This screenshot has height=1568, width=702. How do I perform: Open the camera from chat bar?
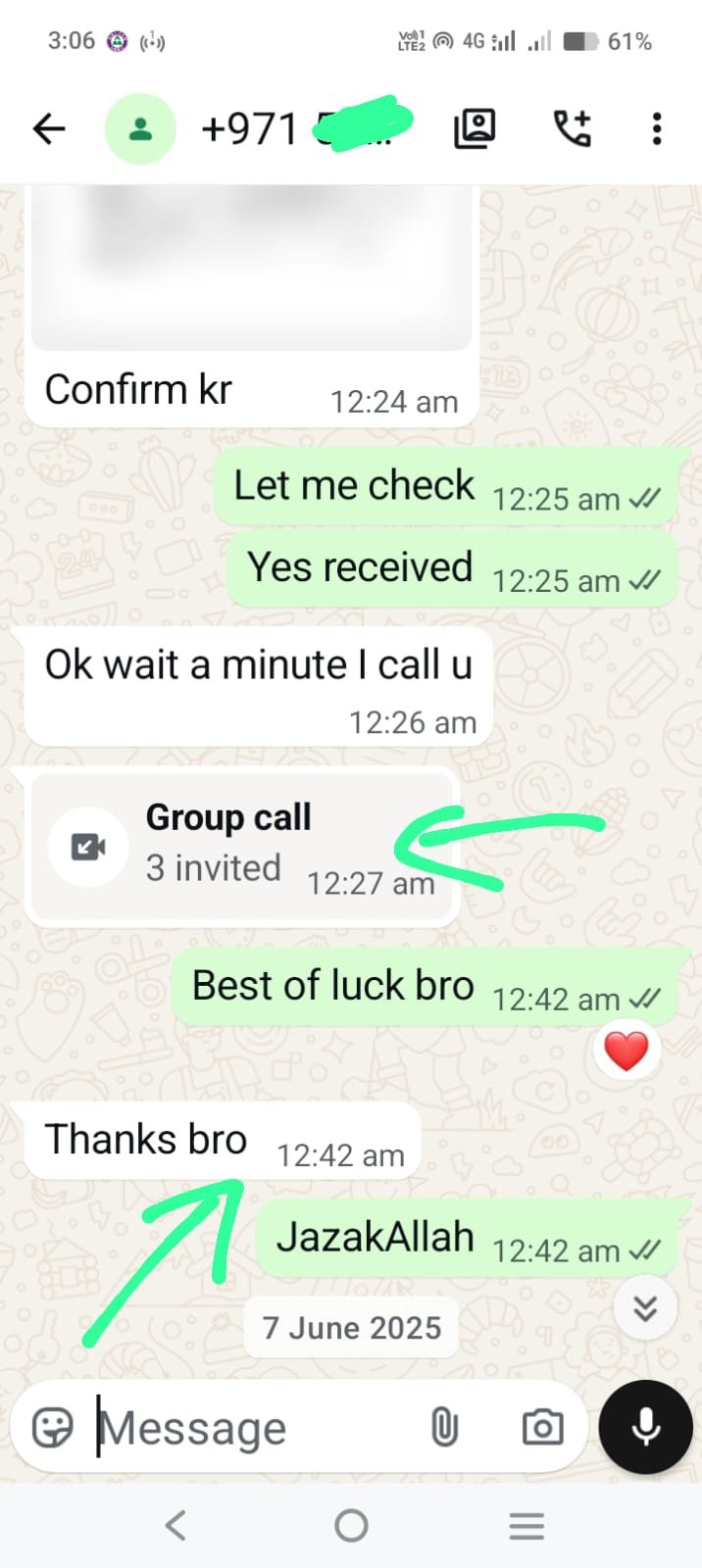point(542,1428)
